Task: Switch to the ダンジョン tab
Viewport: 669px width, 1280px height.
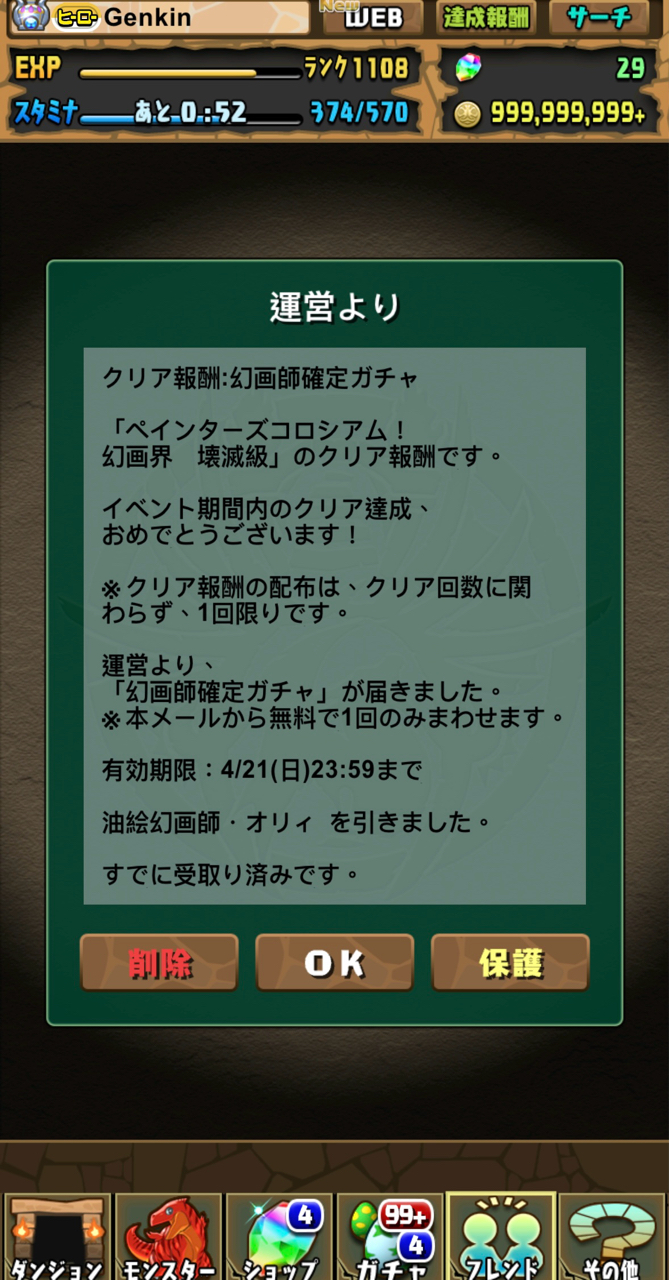Action: (x=55, y=1238)
